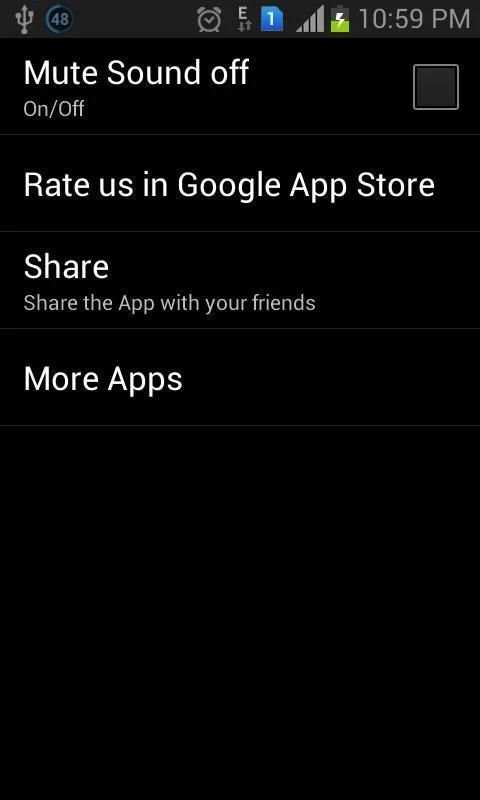The image size is (480, 800).
Task: Share the App with your friends
Action: click(240, 281)
